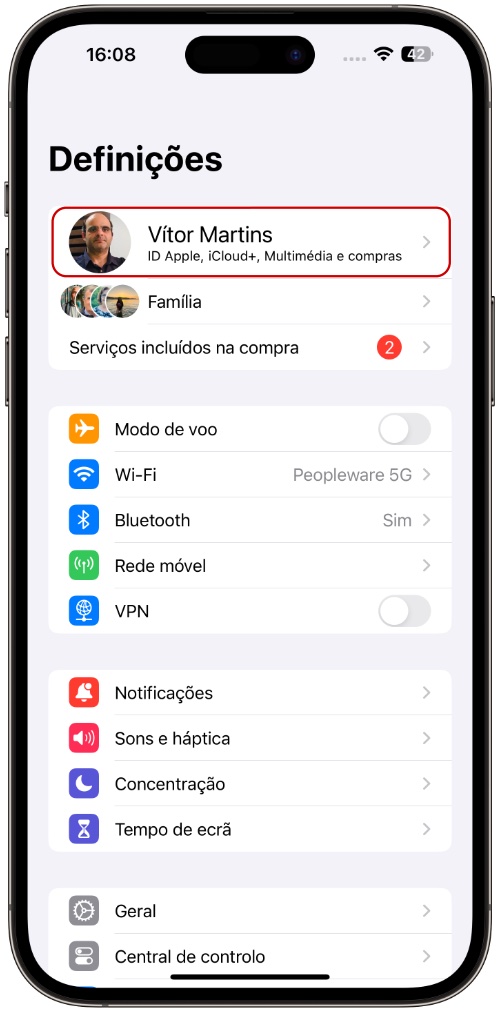Open Notificações settings

pyautogui.click(x=250, y=693)
